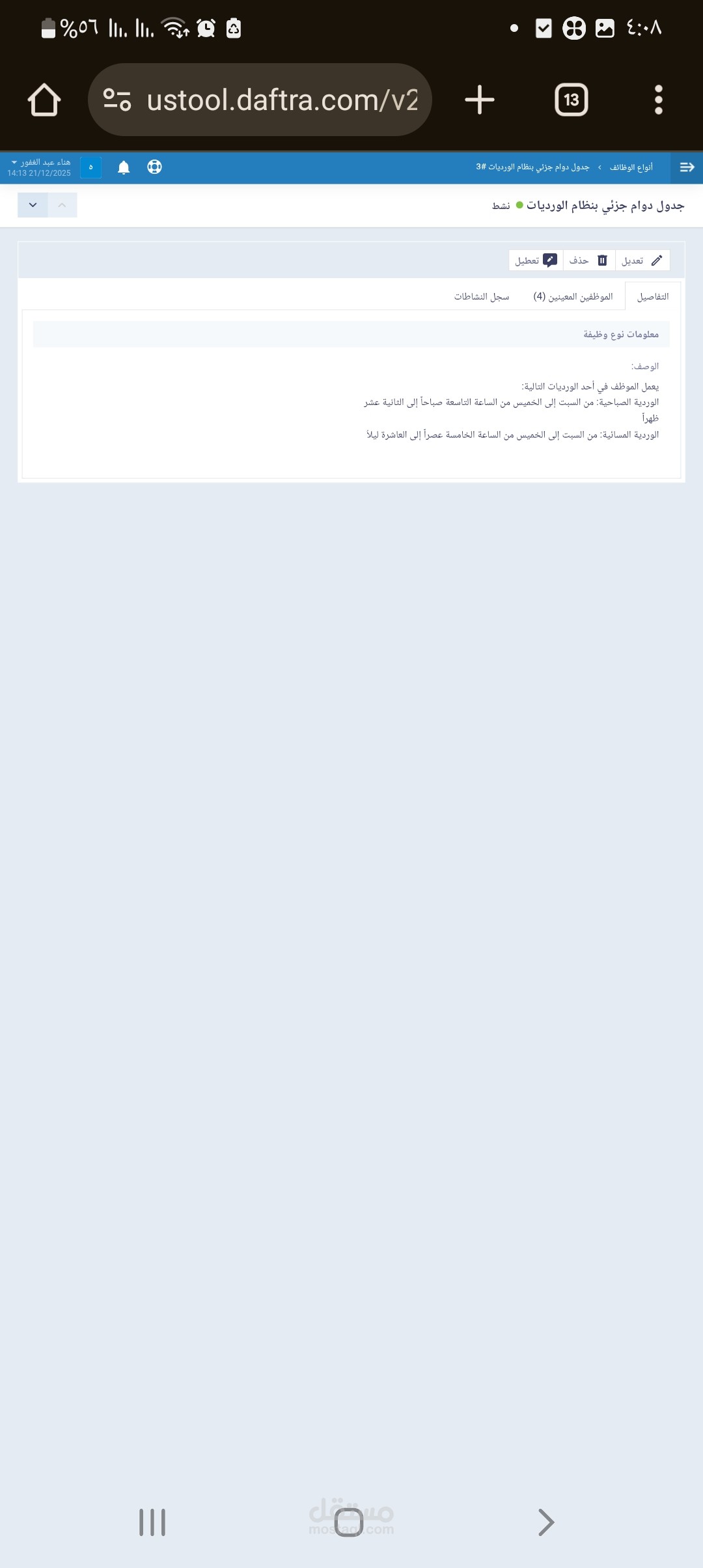
Task: Open the blue counter badge beside the bell
Action: (90, 167)
